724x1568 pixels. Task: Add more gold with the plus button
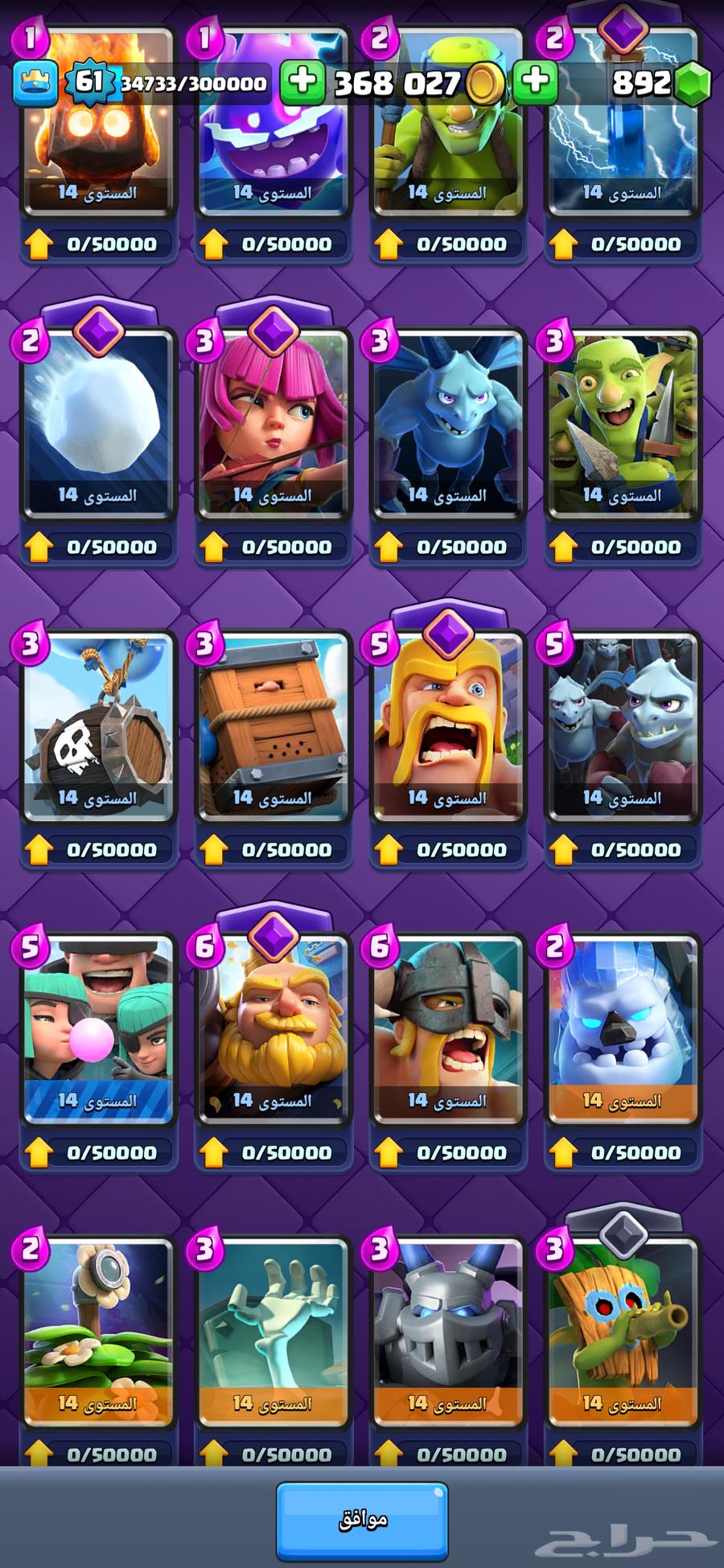point(302,81)
